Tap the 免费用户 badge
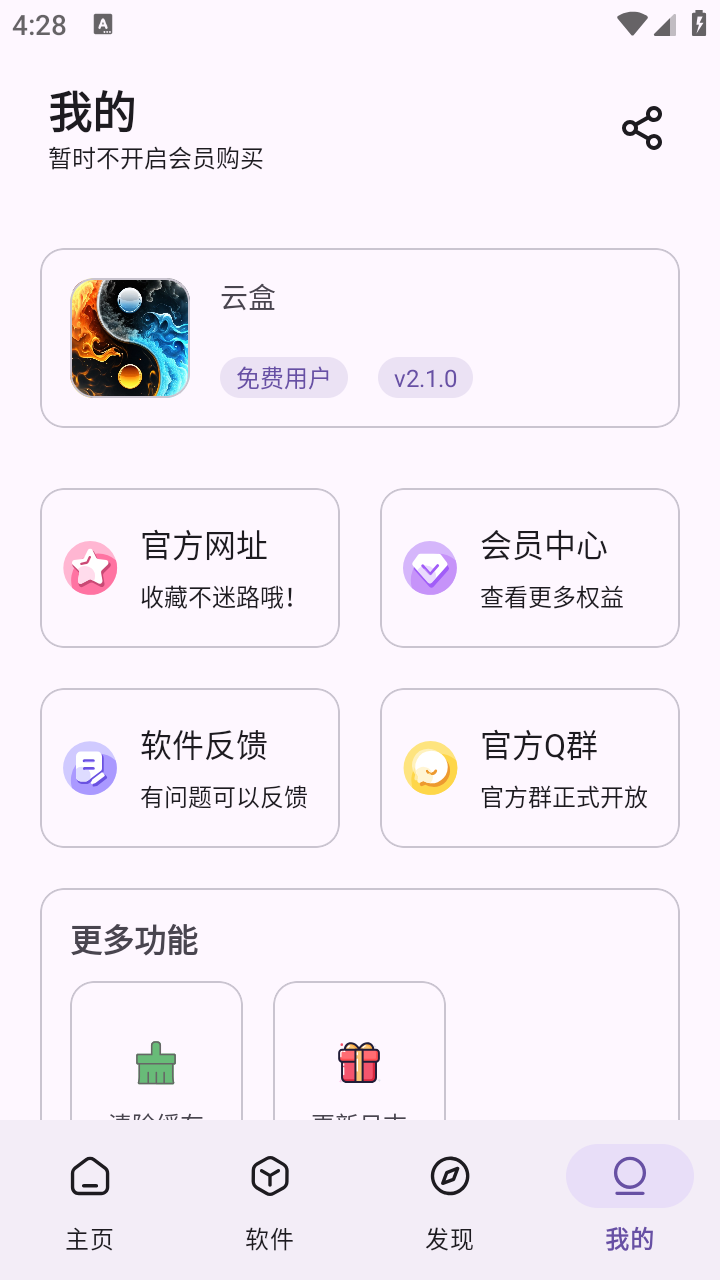Image resolution: width=720 pixels, height=1280 pixels. (284, 377)
